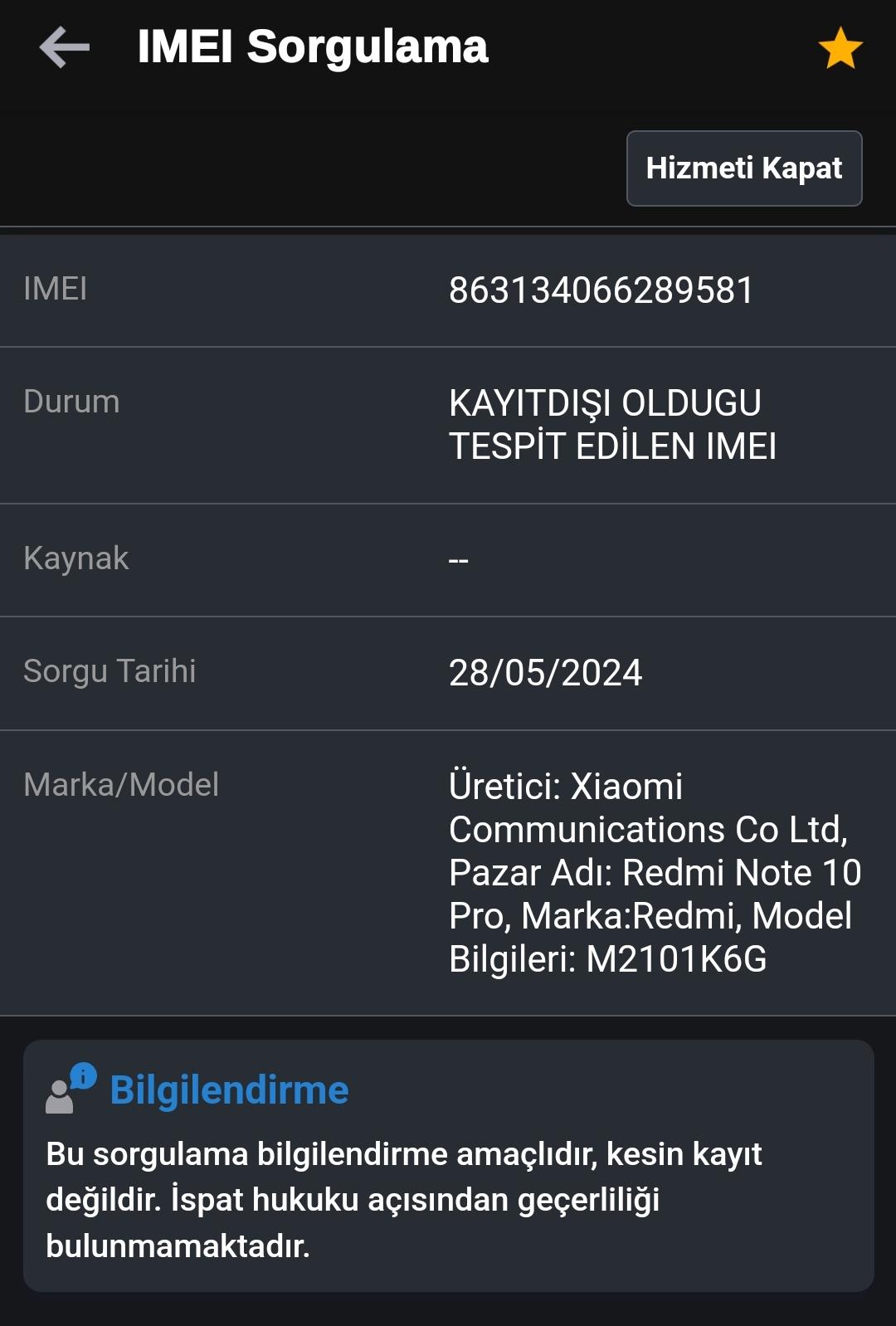Image resolution: width=896 pixels, height=1326 pixels.
Task: Click the Hizmeti Kapat button
Action: (x=743, y=169)
